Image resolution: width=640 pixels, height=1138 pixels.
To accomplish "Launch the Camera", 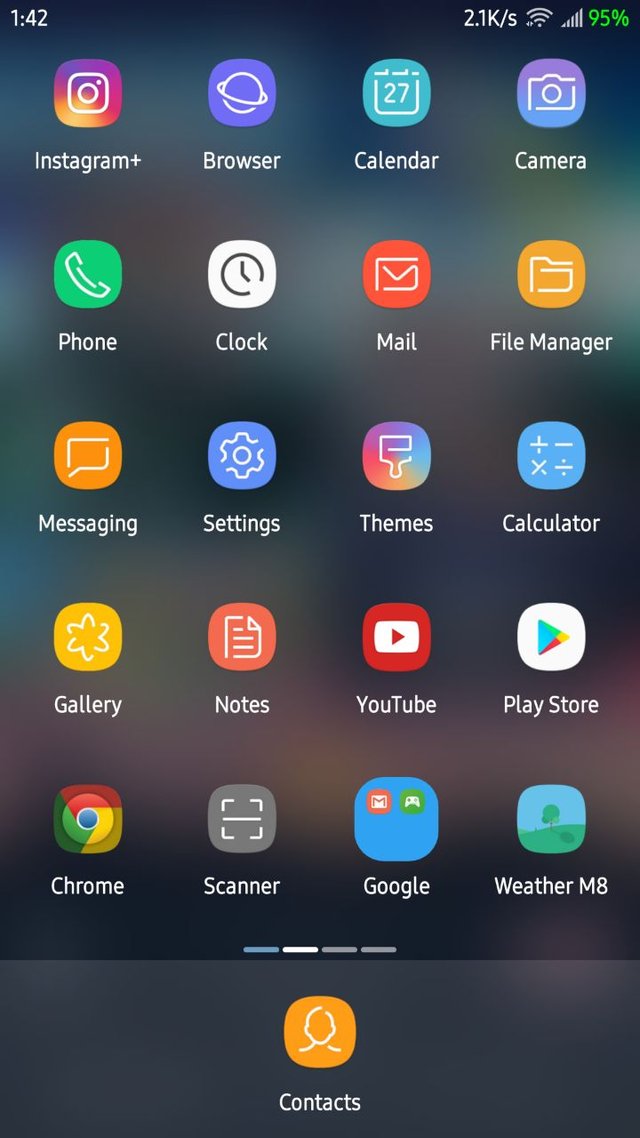I will [x=551, y=93].
